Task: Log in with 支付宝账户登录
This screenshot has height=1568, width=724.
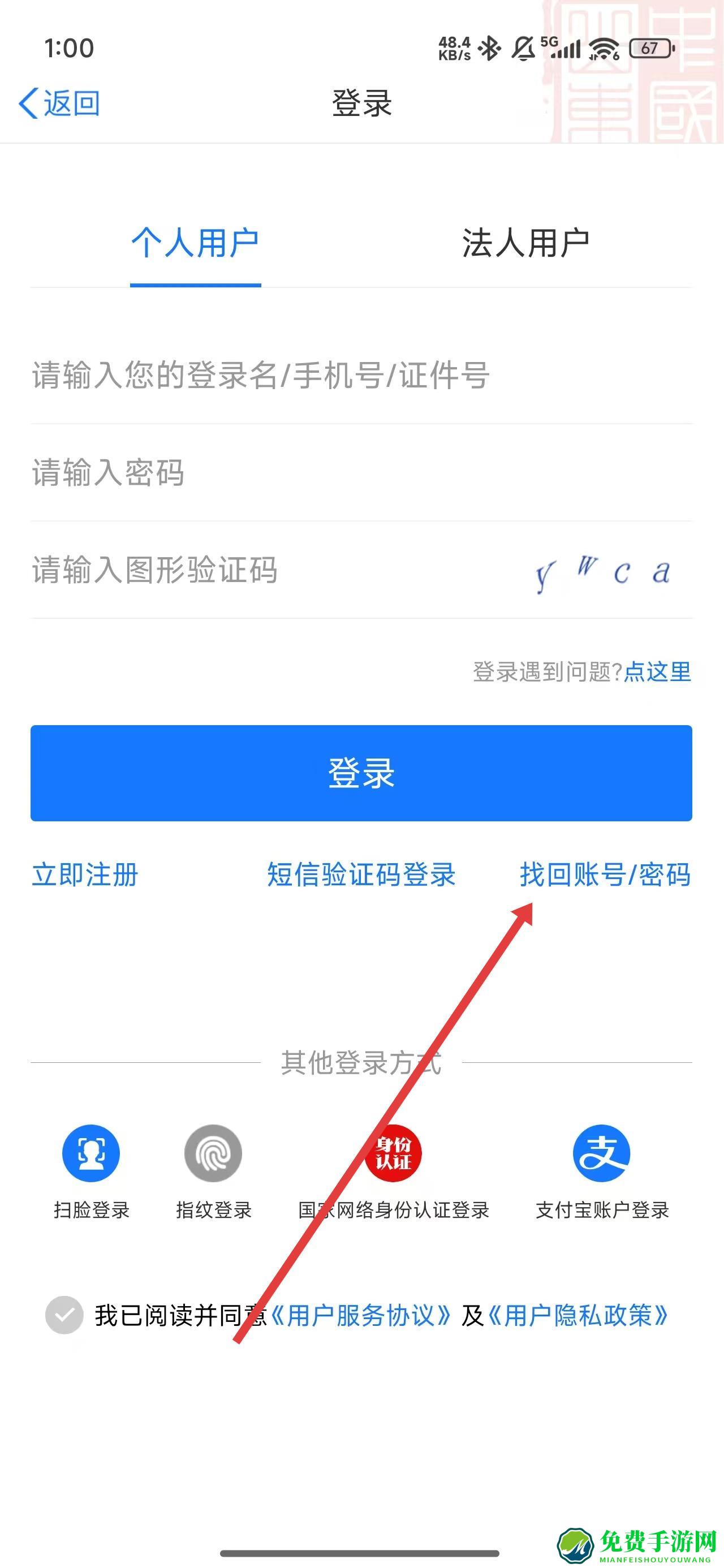Action: [602, 1153]
